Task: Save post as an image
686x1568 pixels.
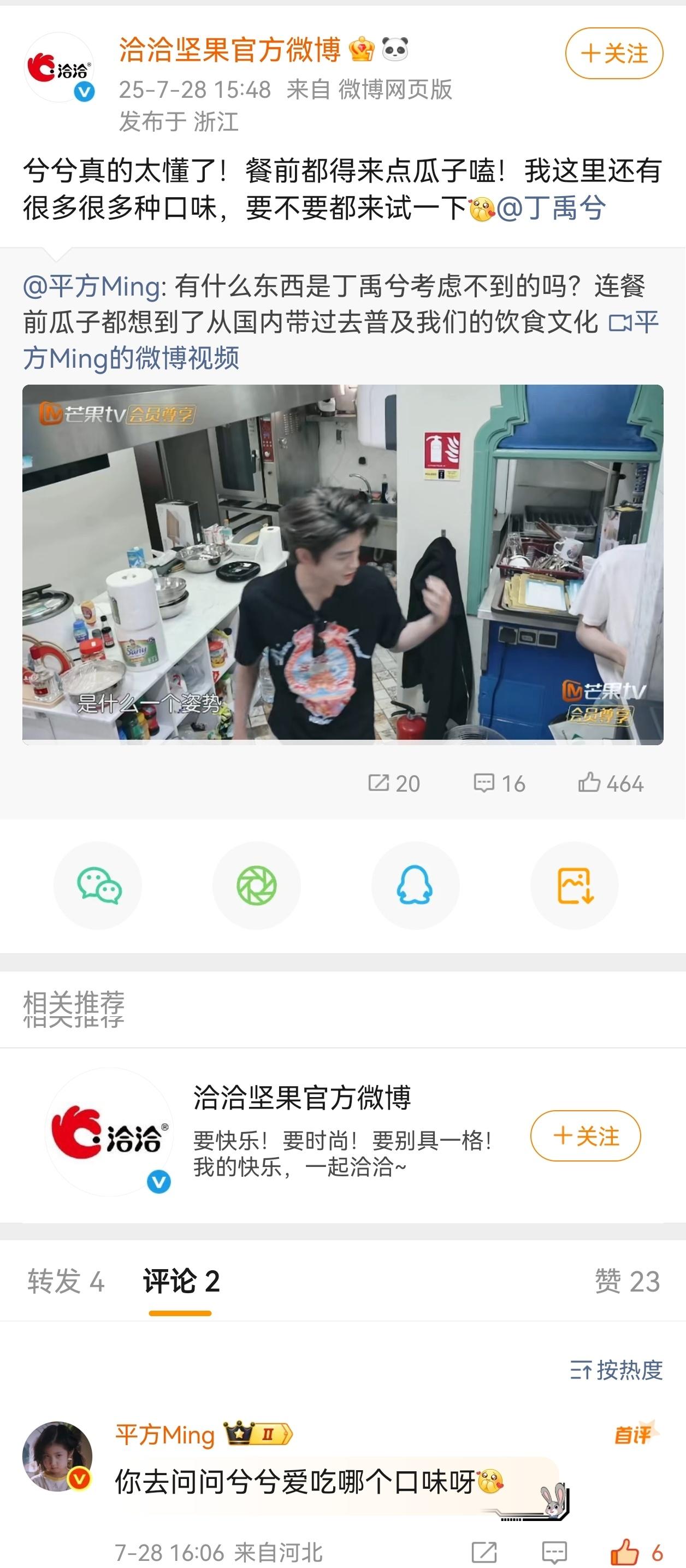Action: (575, 885)
